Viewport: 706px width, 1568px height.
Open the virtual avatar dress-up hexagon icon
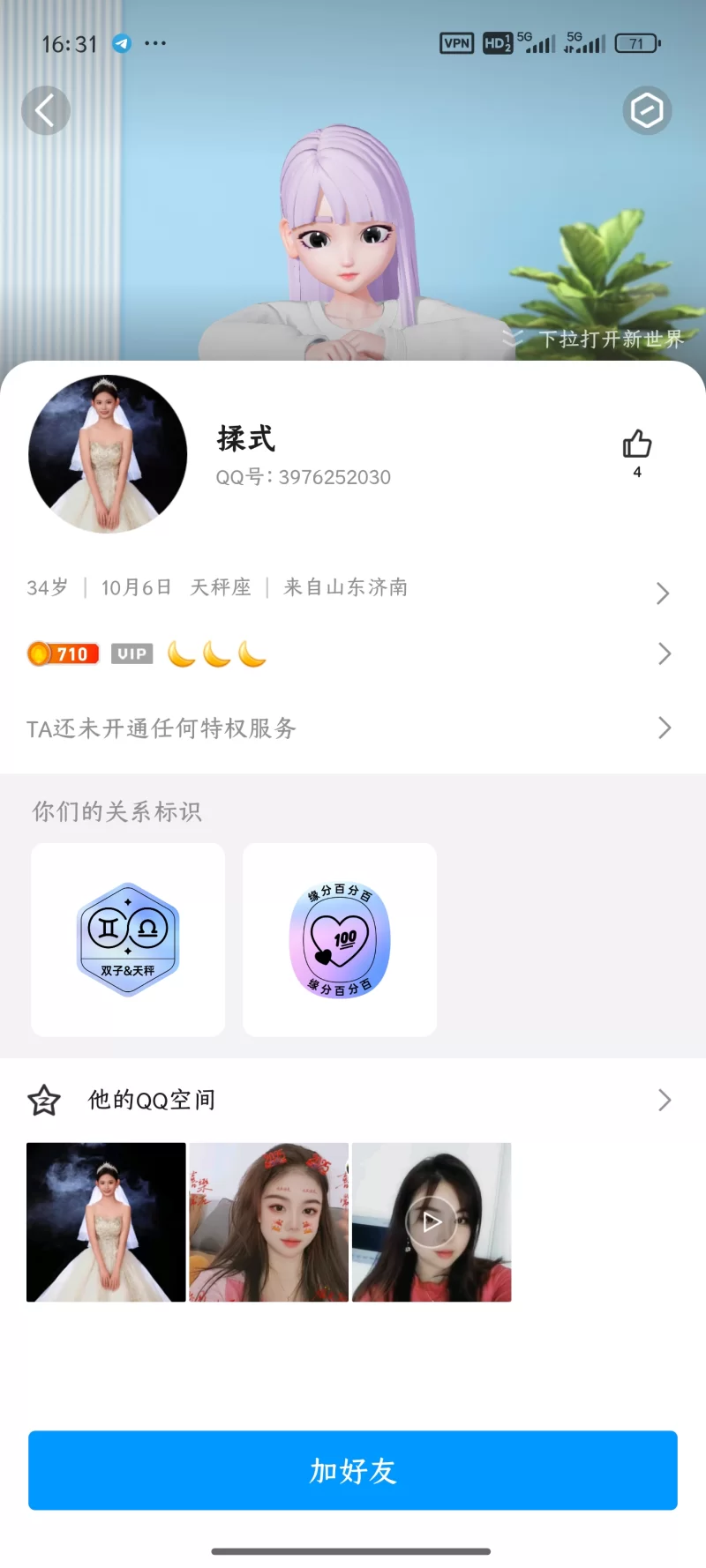click(647, 110)
